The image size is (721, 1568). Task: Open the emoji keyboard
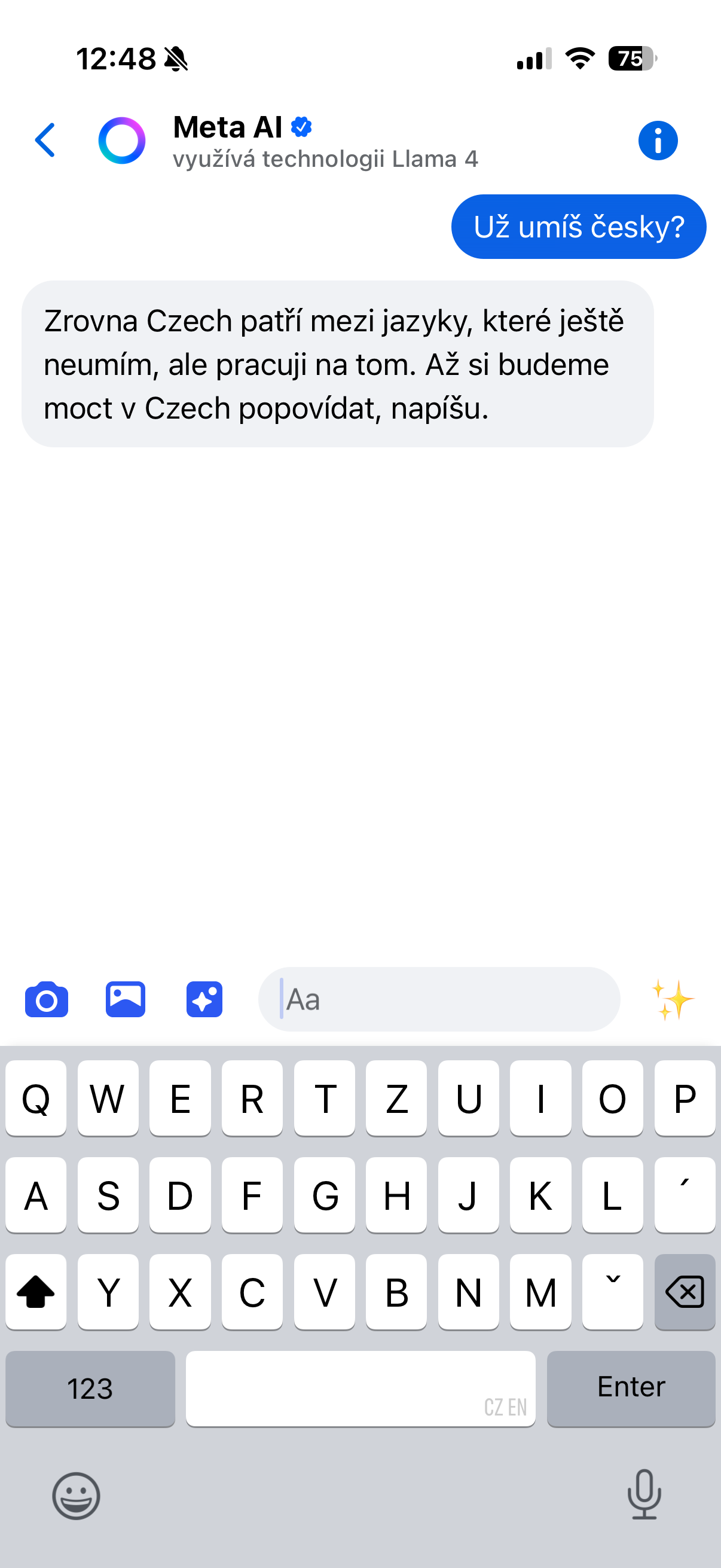pos(76,1496)
